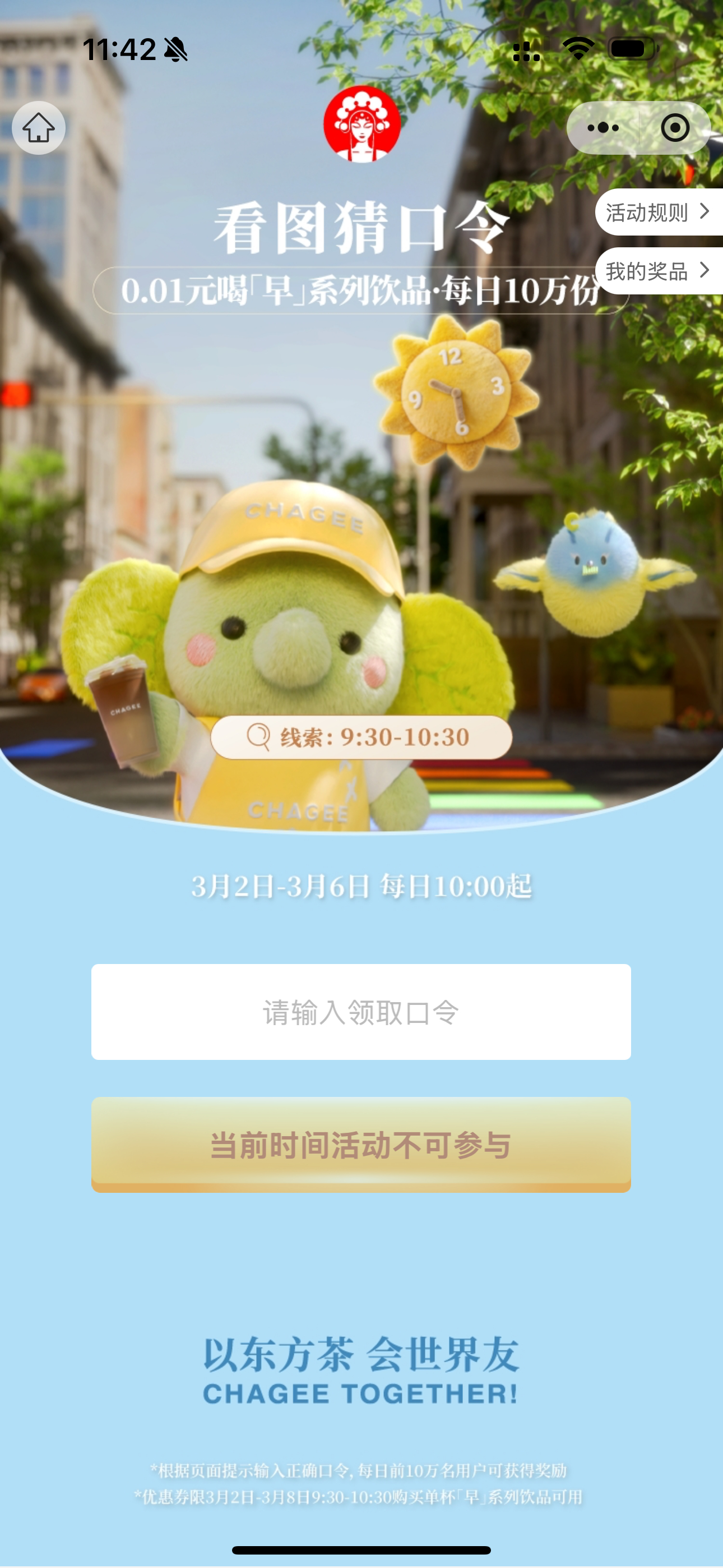Tap the home indicator bar at bottom

(x=361, y=1549)
